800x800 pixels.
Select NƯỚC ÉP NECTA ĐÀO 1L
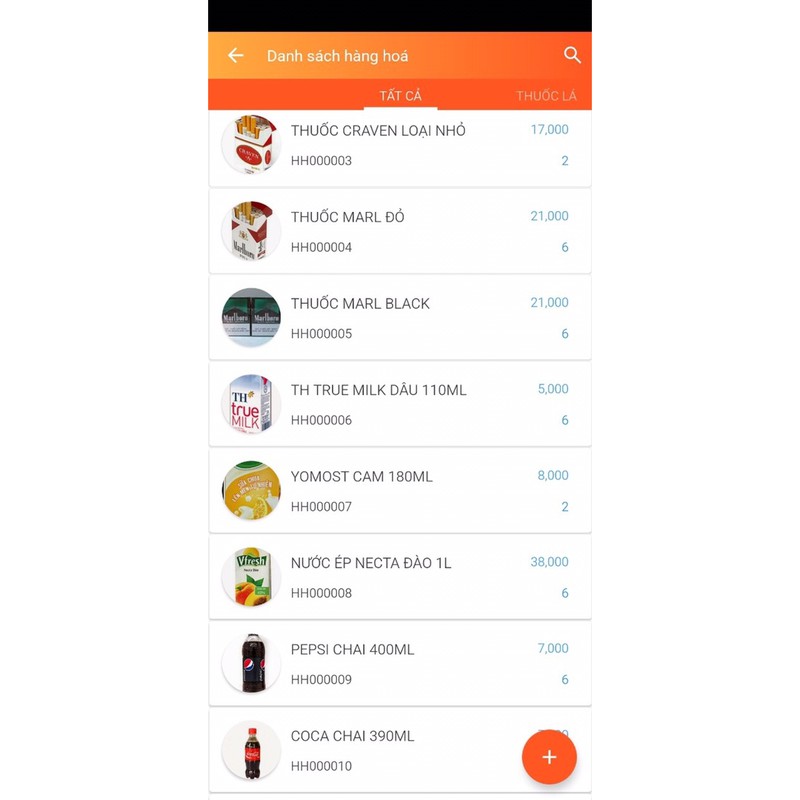(x=400, y=577)
